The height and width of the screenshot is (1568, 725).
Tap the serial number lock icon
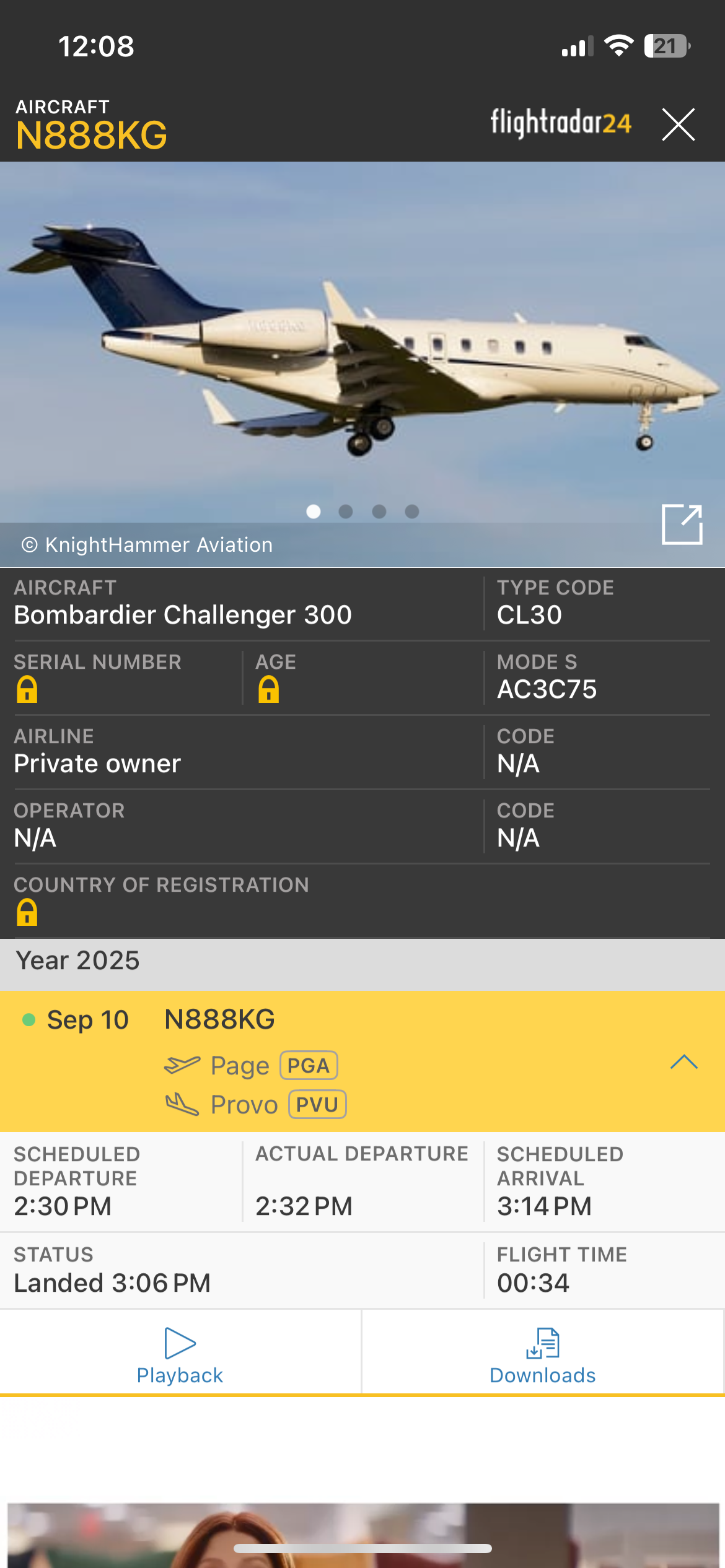pyautogui.click(x=27, y=689)
